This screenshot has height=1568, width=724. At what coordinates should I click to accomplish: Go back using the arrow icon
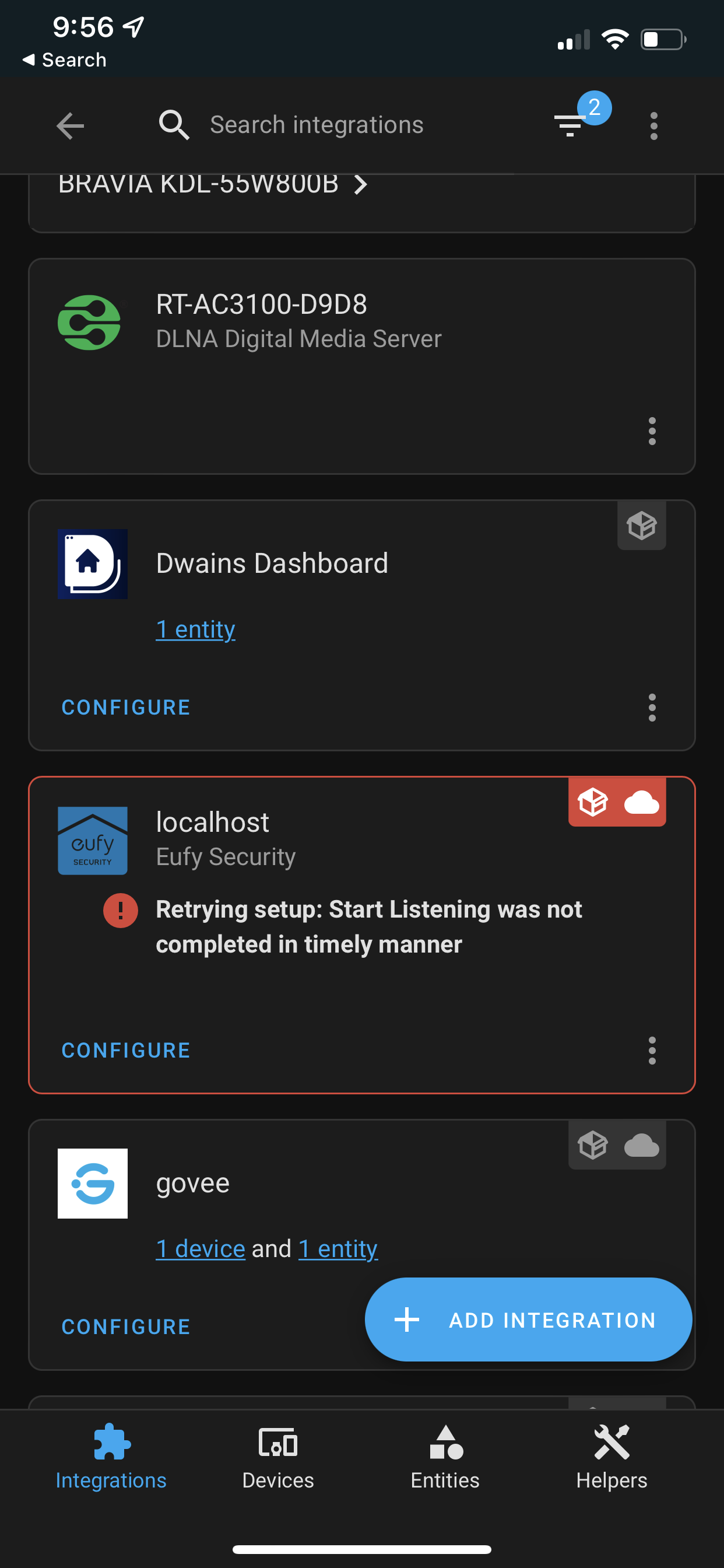pos(70,126)
